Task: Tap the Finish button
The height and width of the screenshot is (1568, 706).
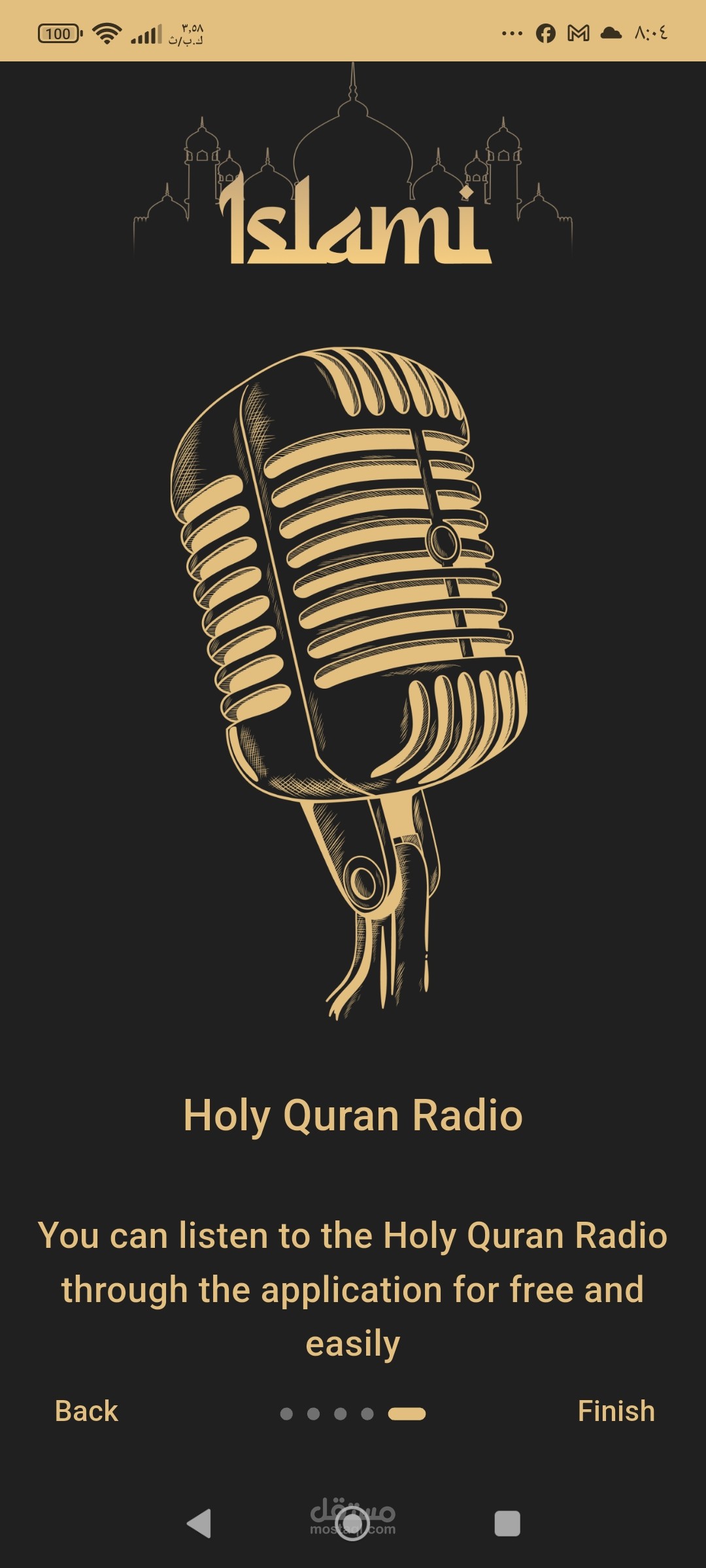Action: pos(616,1411)
